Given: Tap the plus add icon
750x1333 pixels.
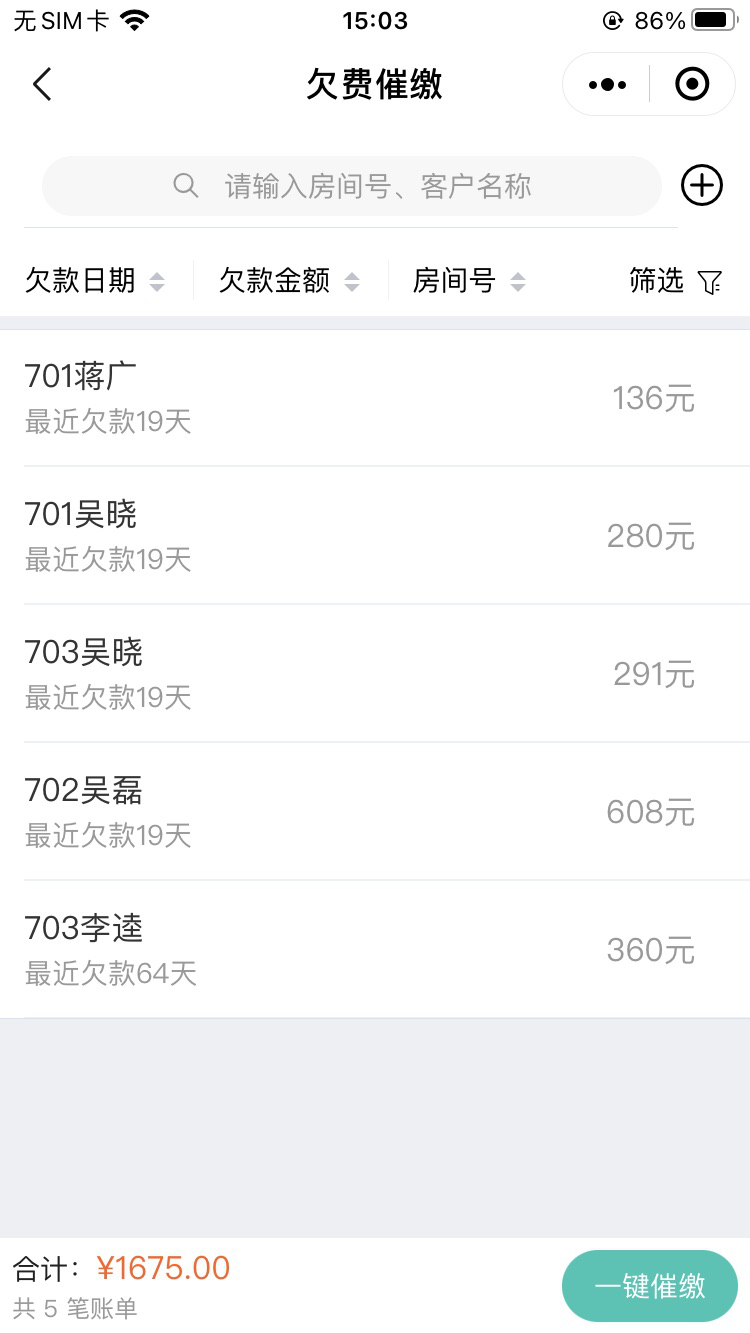Looking at the screenshot, I should [x=701, y=186].
